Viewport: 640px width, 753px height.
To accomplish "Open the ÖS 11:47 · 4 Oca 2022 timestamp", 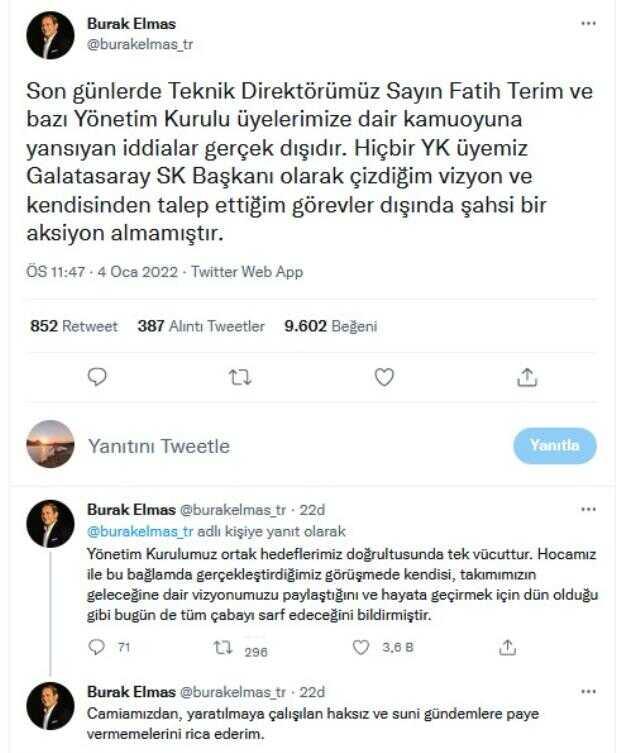I will 100,272.
